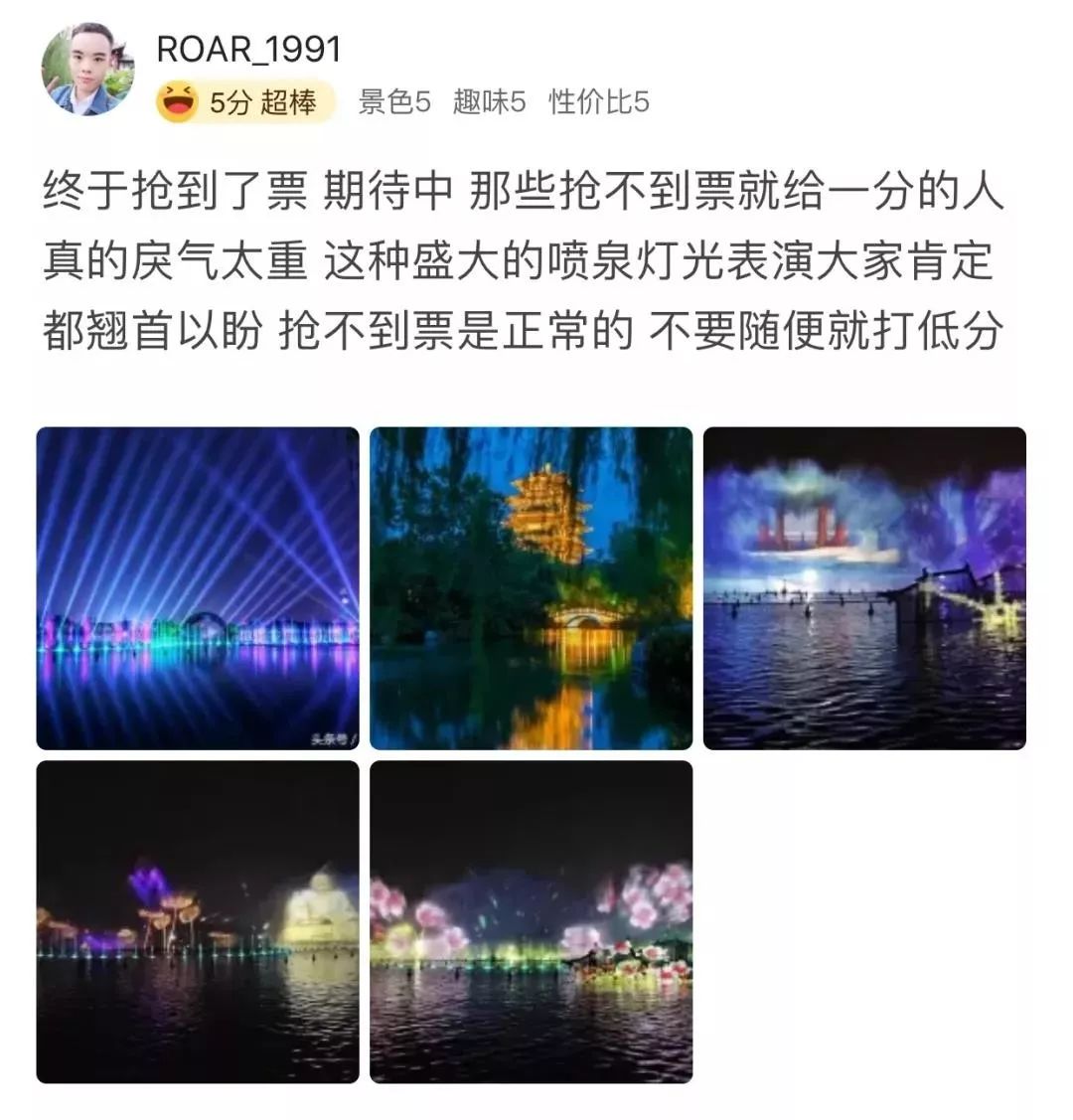The height and width of the screenshot is (1120, 1073).
Task: Open the water screen projection photo
Action: [x=864, y=587]
